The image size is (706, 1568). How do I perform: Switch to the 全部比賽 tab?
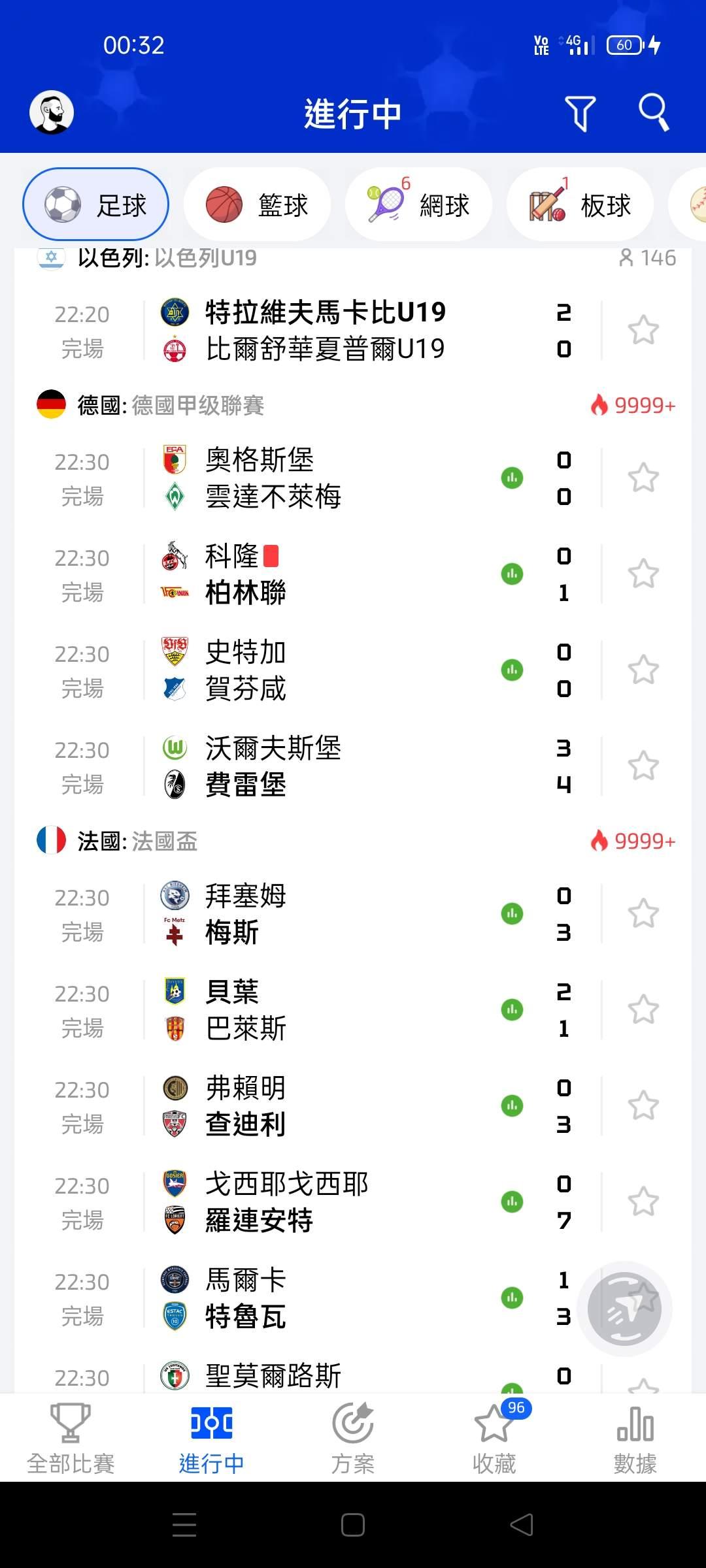coord(71,1439)
